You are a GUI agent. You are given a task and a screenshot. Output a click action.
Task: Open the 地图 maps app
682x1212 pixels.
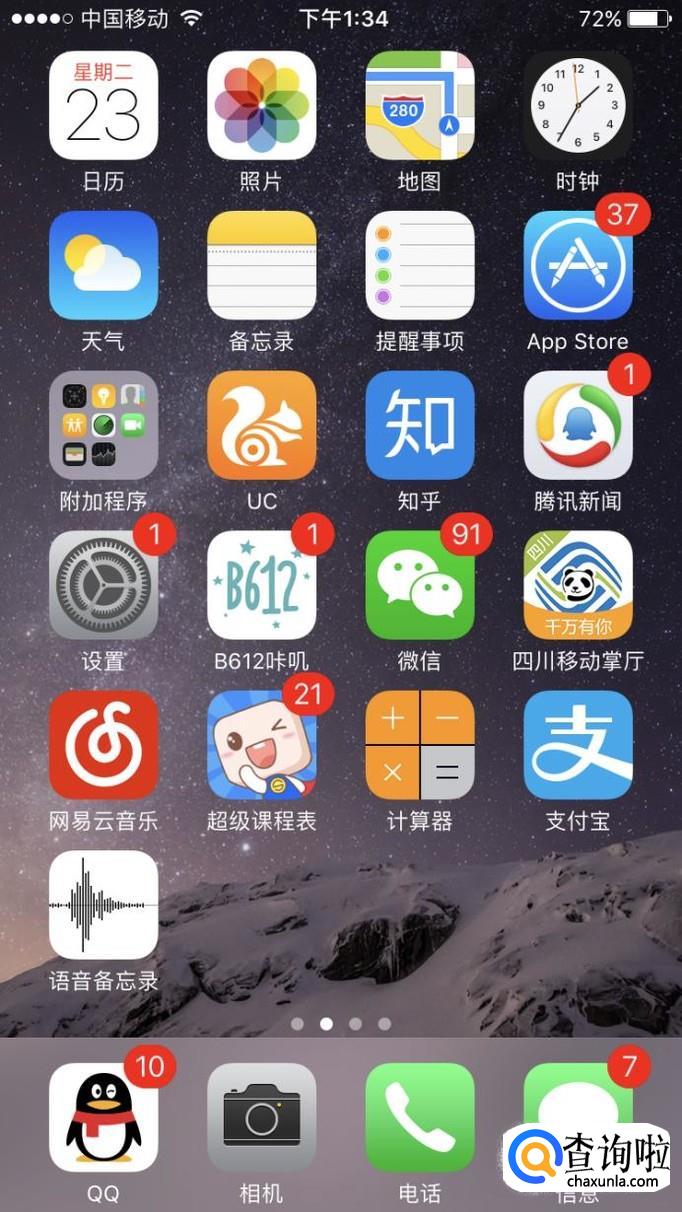[x=419, y=106]
